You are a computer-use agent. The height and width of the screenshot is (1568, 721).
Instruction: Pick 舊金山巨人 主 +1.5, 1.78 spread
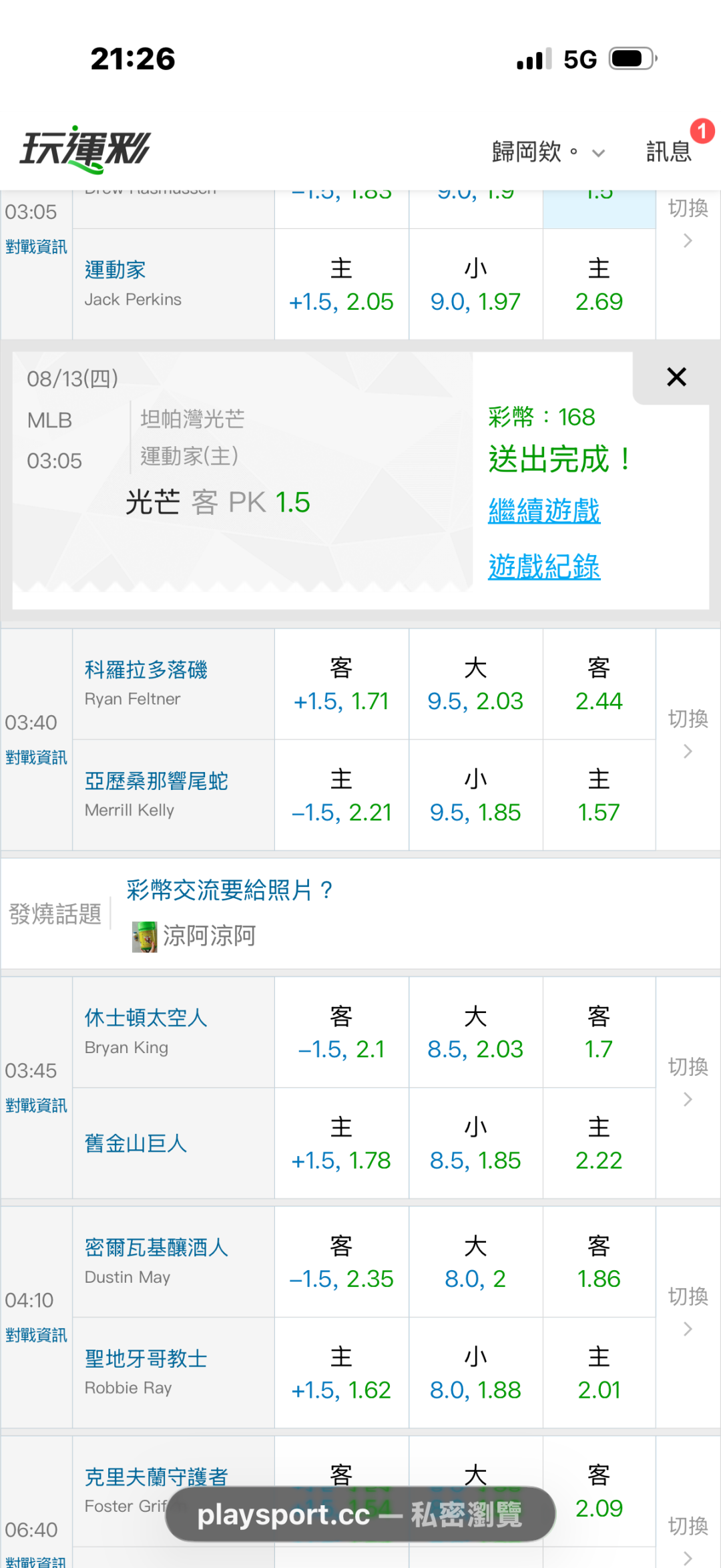341,1144
